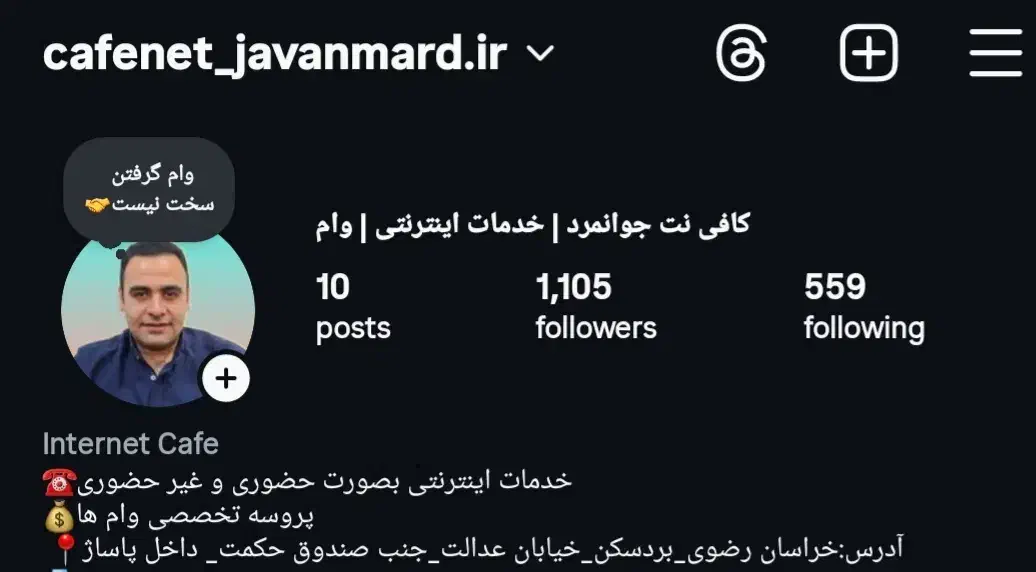Open the account switcher next to cafenet_javanmard.ir
The image size is (1036, 572).
click(x=540, y=54)
